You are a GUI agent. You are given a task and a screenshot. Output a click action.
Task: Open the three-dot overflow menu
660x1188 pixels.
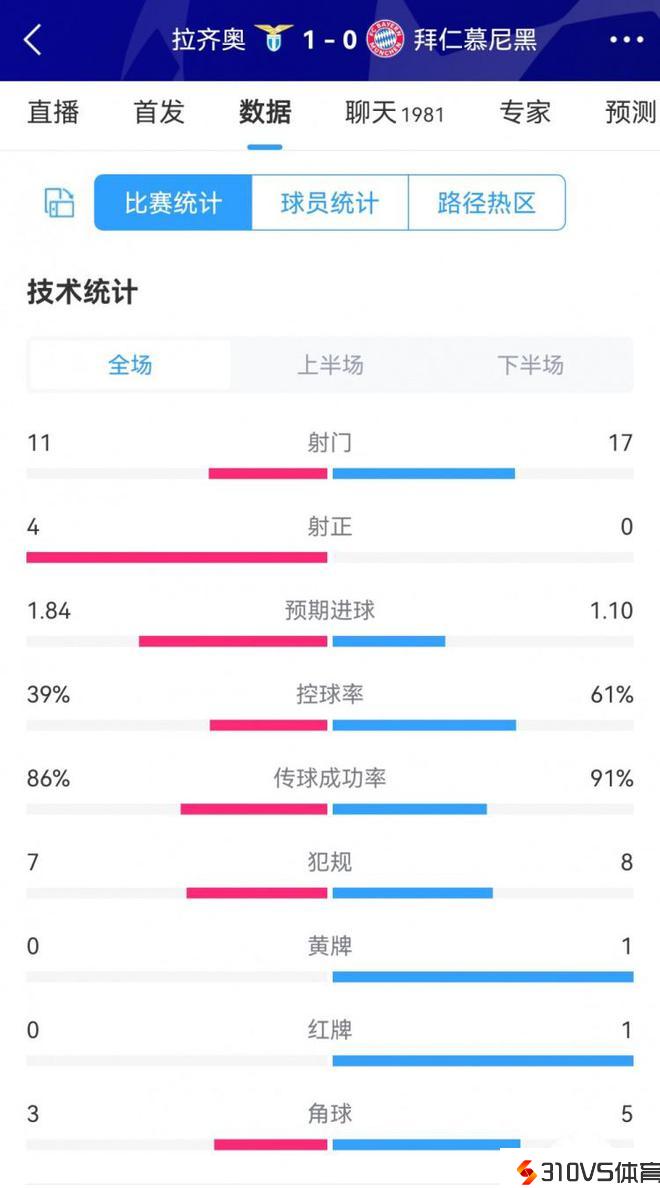pos(626,40)
